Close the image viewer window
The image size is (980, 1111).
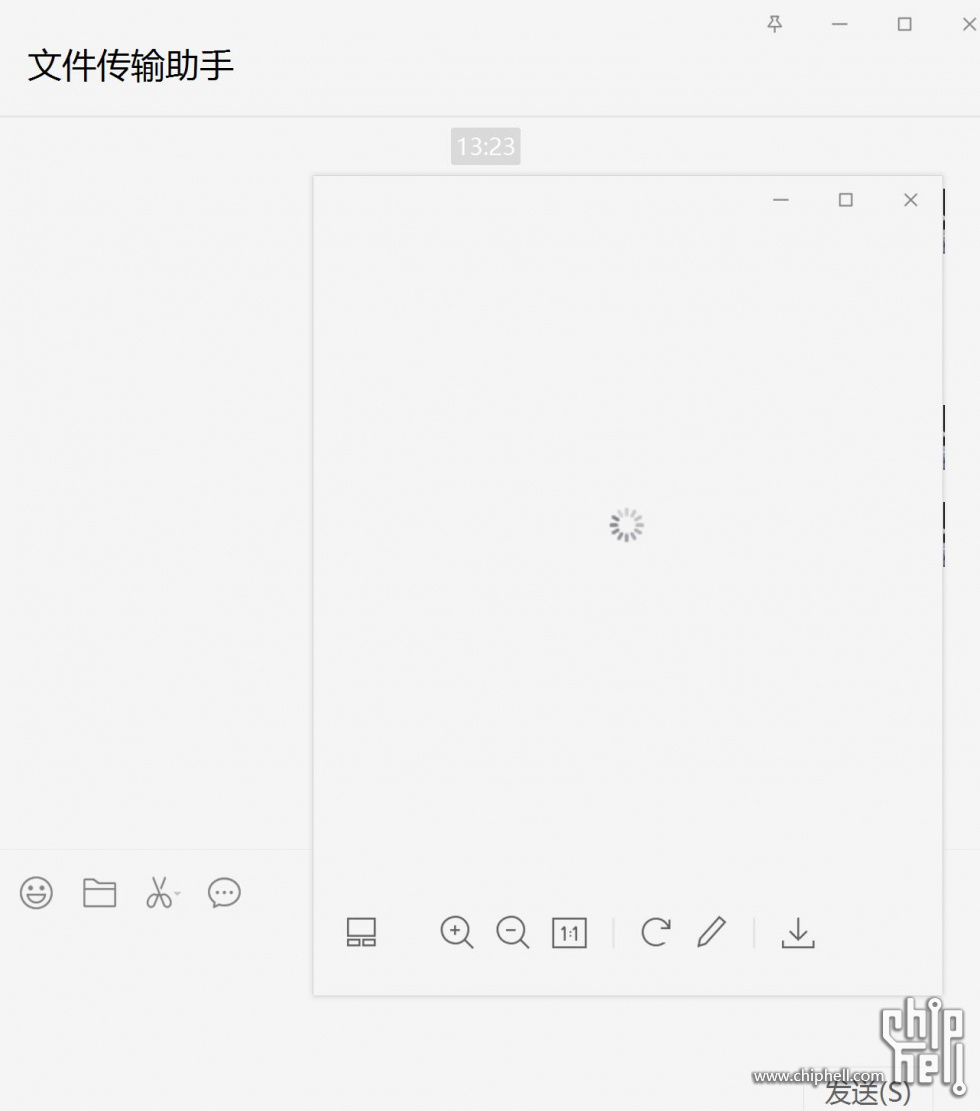point(910,200)
